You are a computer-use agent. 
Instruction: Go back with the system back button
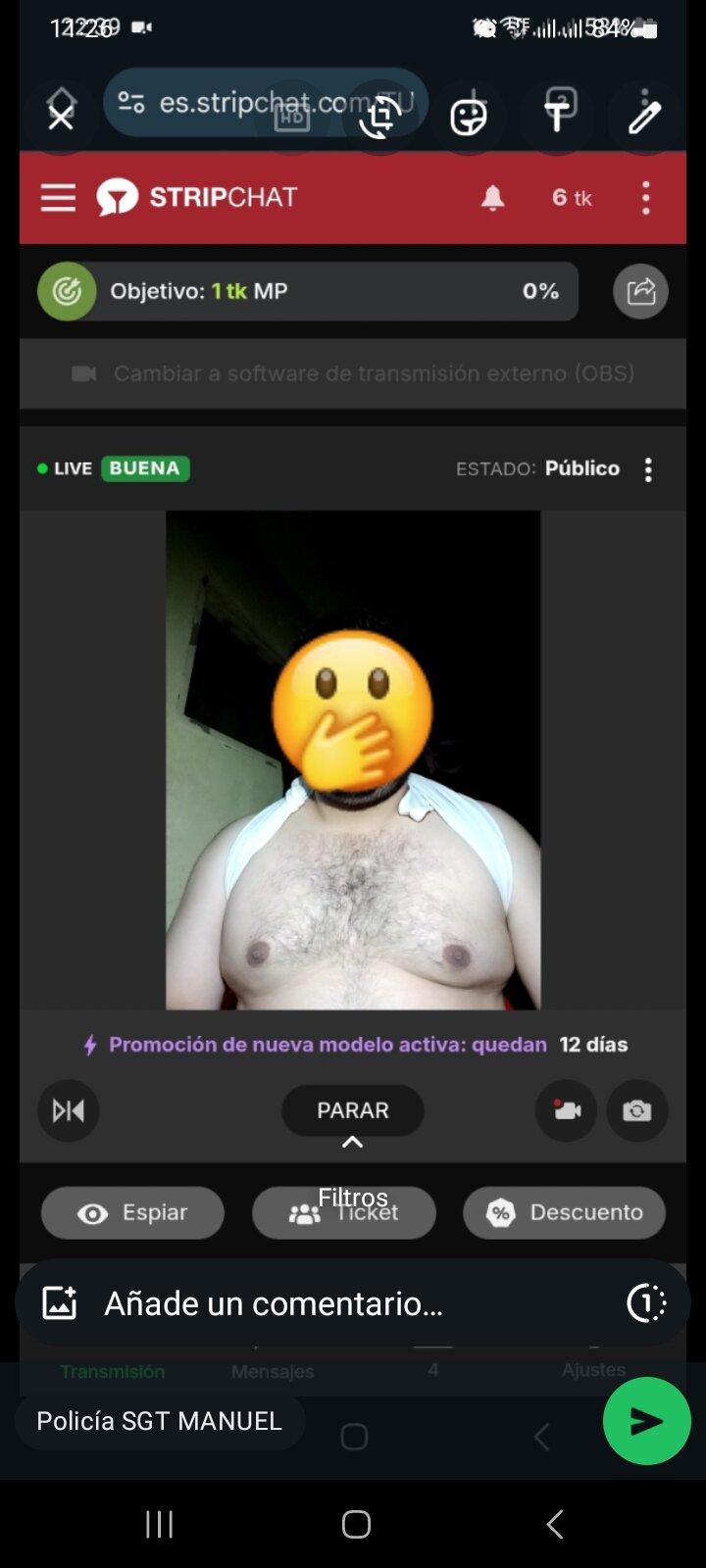pos(554,1524)
